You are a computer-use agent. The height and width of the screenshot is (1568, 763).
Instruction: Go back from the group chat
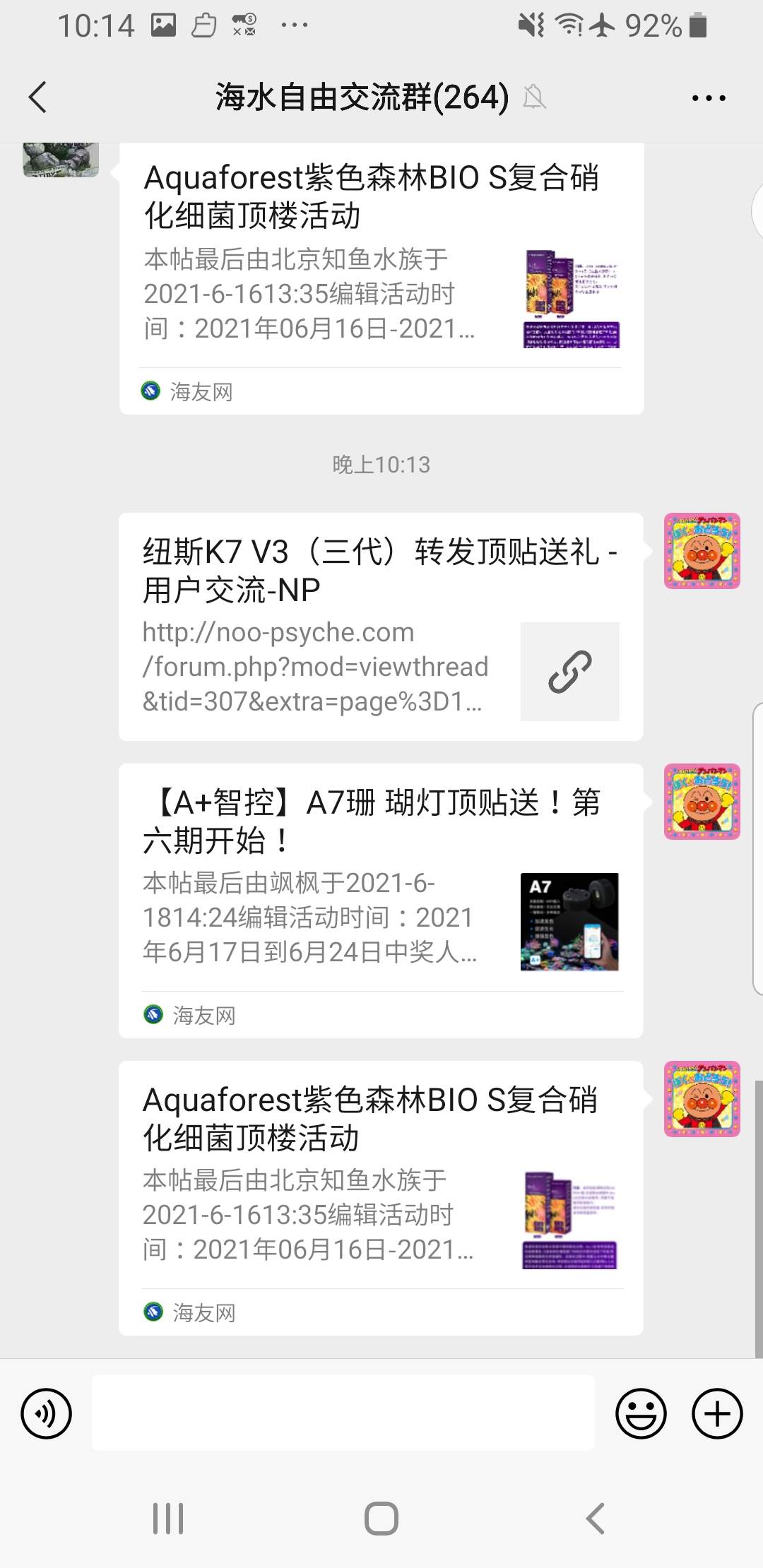click(x=38, y=97)
